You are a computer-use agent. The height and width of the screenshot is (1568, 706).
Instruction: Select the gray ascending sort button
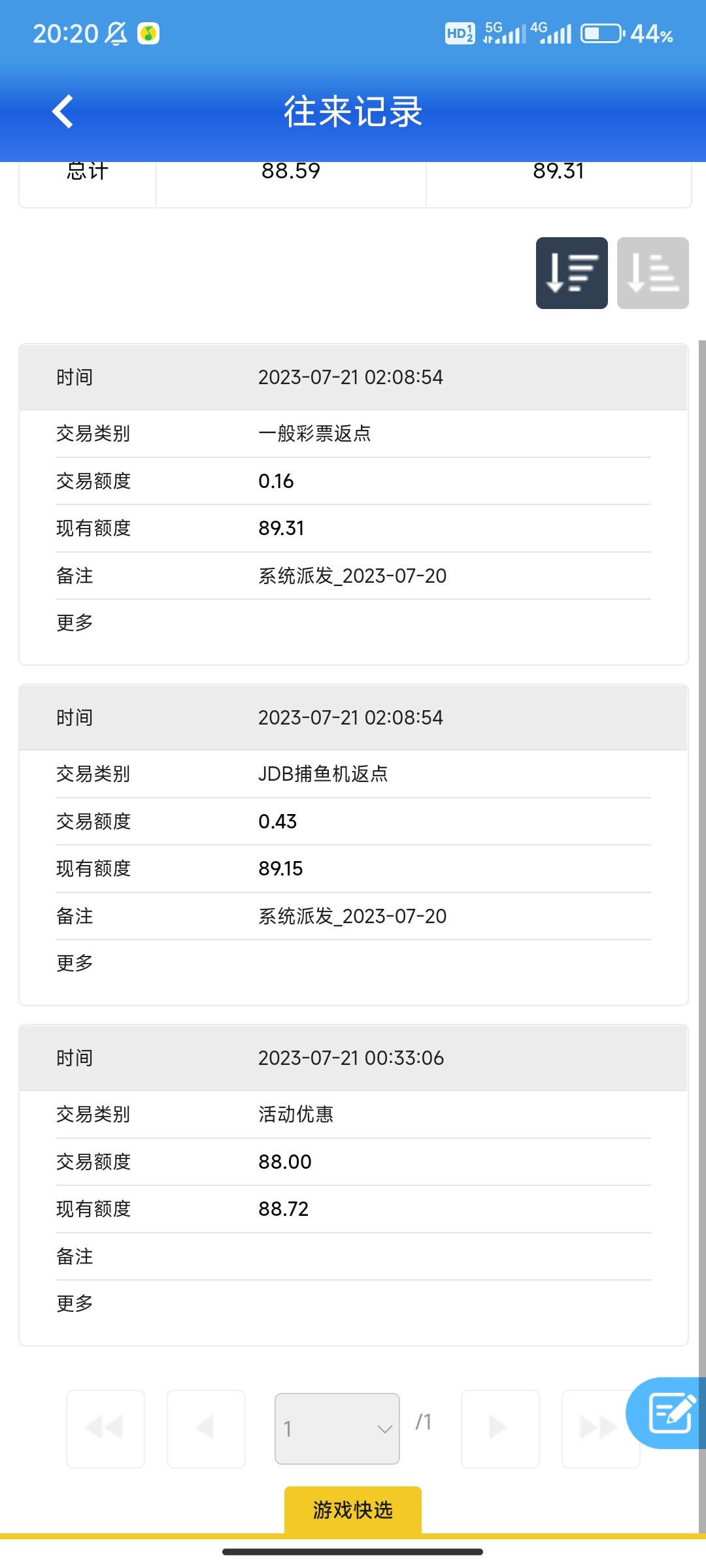coord(652,273)
